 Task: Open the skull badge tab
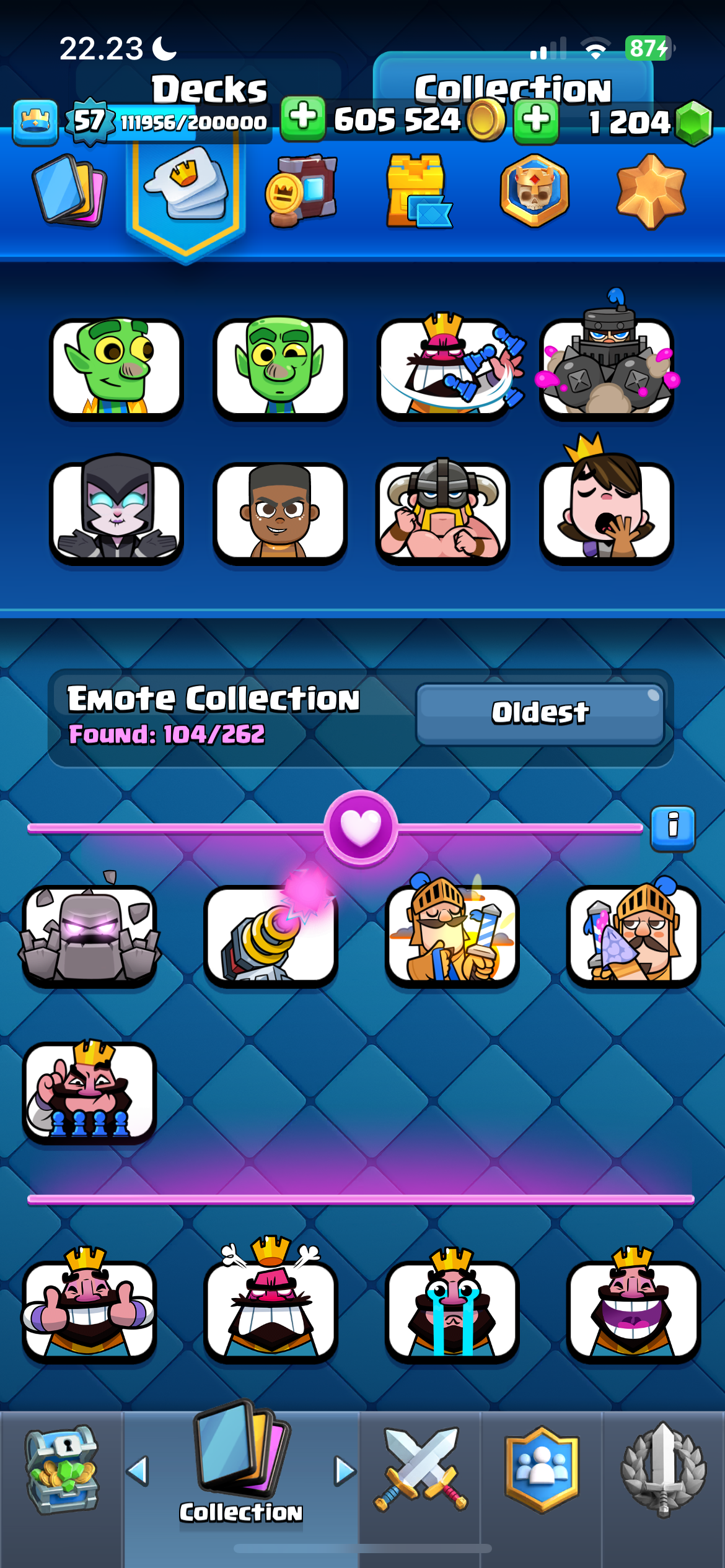534,191
